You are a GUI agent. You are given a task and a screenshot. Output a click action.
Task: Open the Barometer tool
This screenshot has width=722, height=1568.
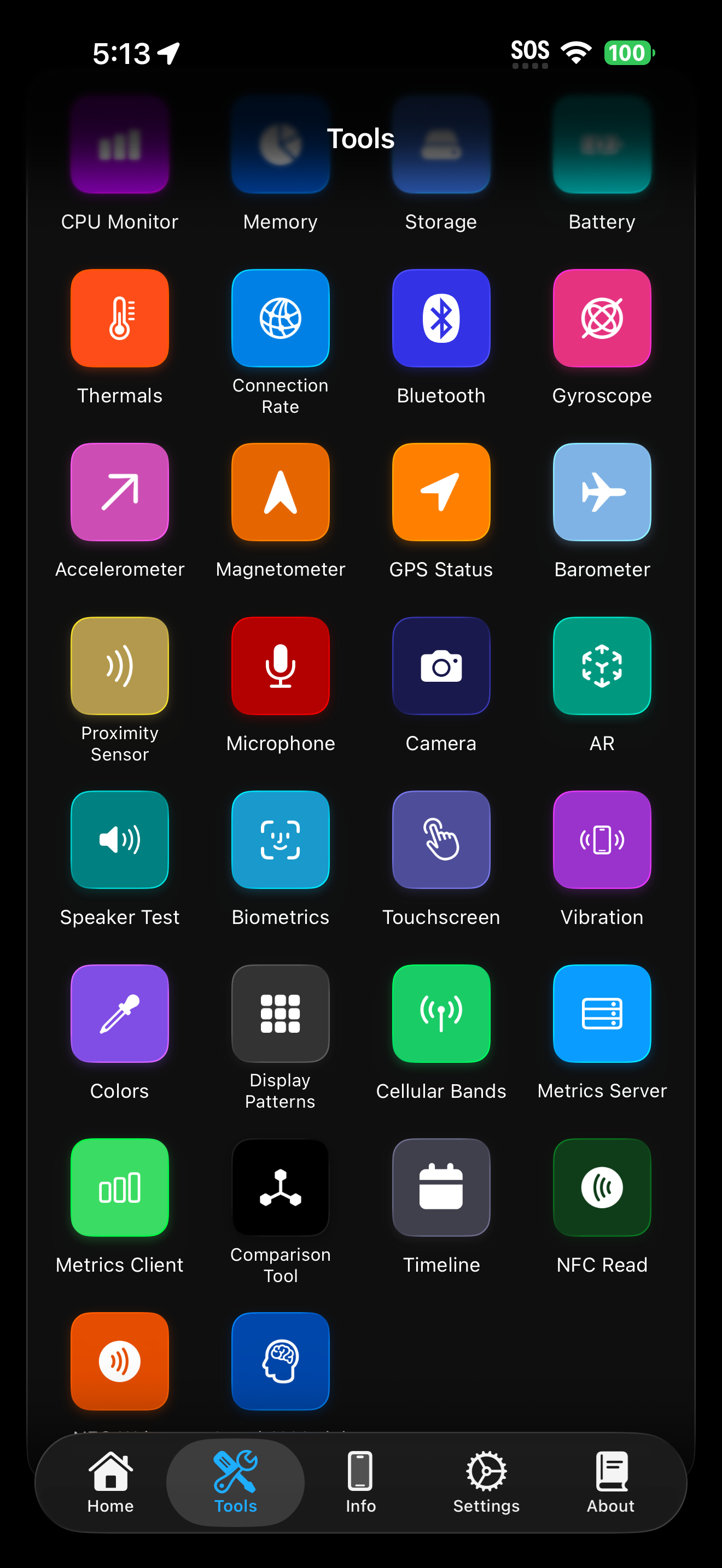click(x=602, y=492)
